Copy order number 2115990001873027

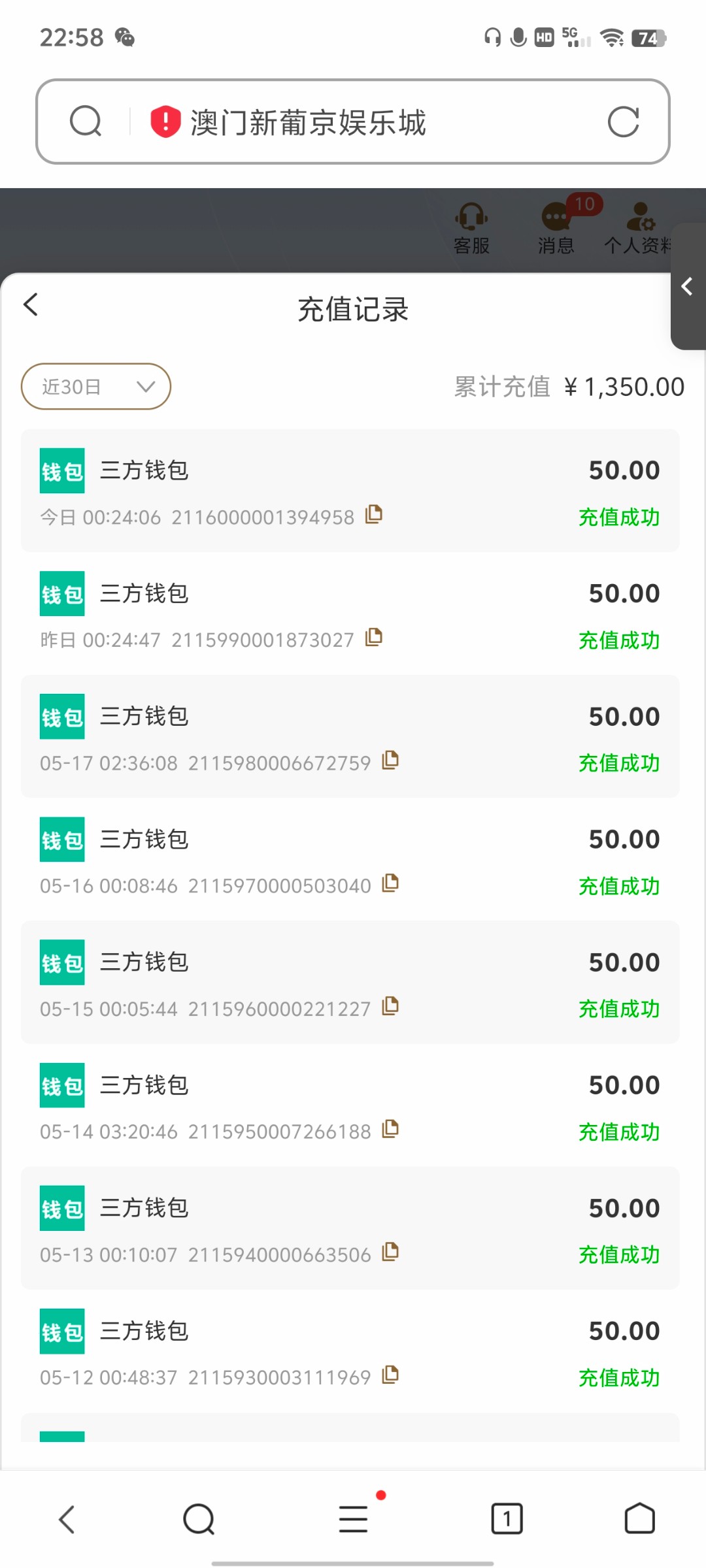[374, 637]
